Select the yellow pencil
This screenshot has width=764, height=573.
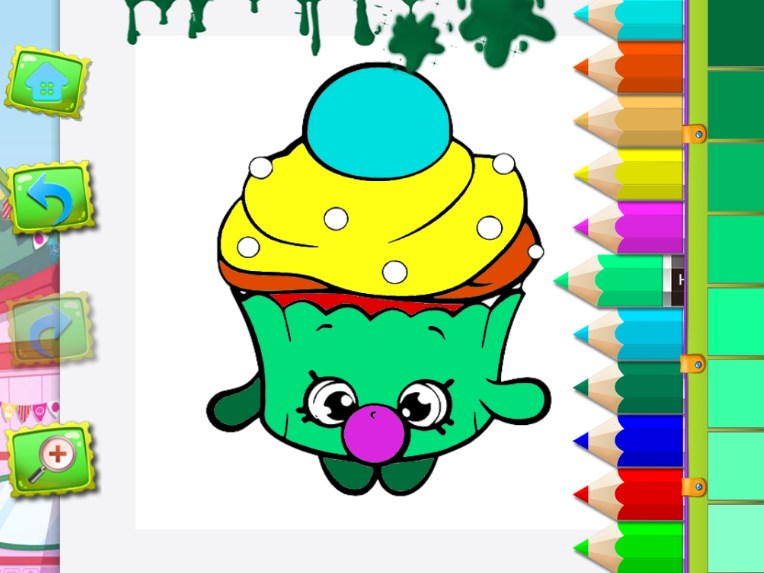[640, 175]
